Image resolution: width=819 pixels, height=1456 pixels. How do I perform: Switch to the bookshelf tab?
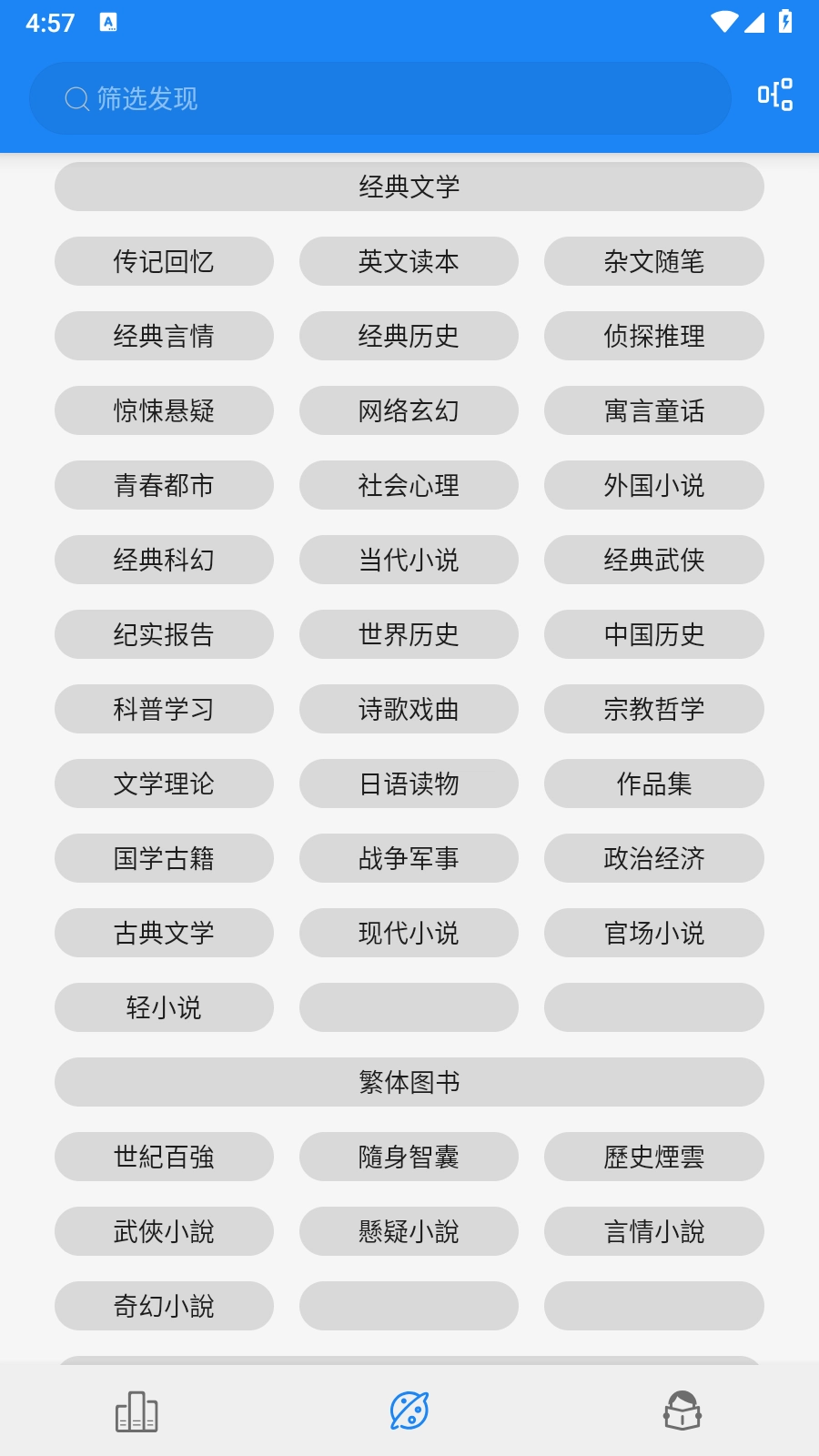click(136, 1411)
